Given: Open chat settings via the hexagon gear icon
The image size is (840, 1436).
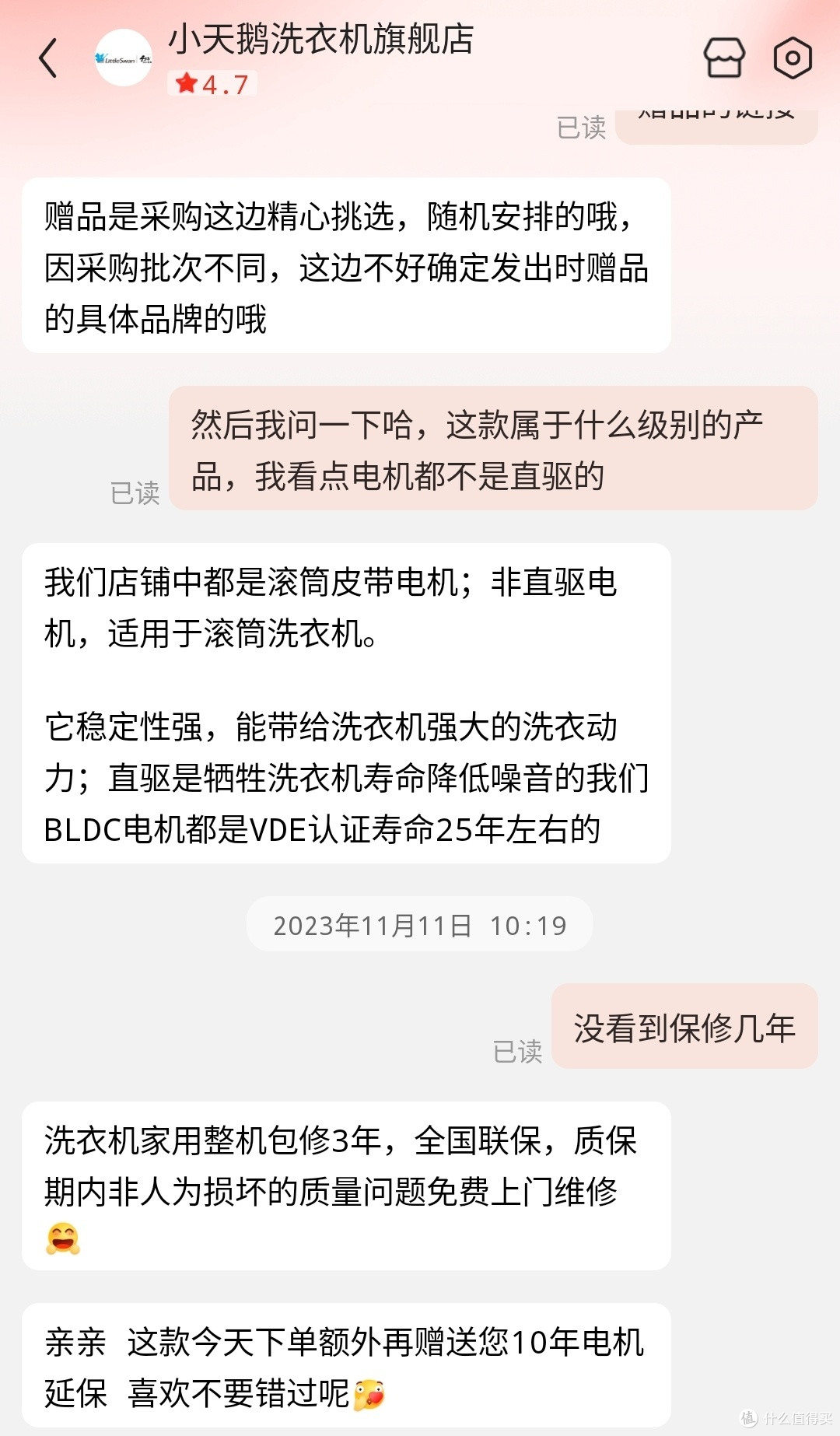Looking at the screenshot, I should click(x=792, y=58).
